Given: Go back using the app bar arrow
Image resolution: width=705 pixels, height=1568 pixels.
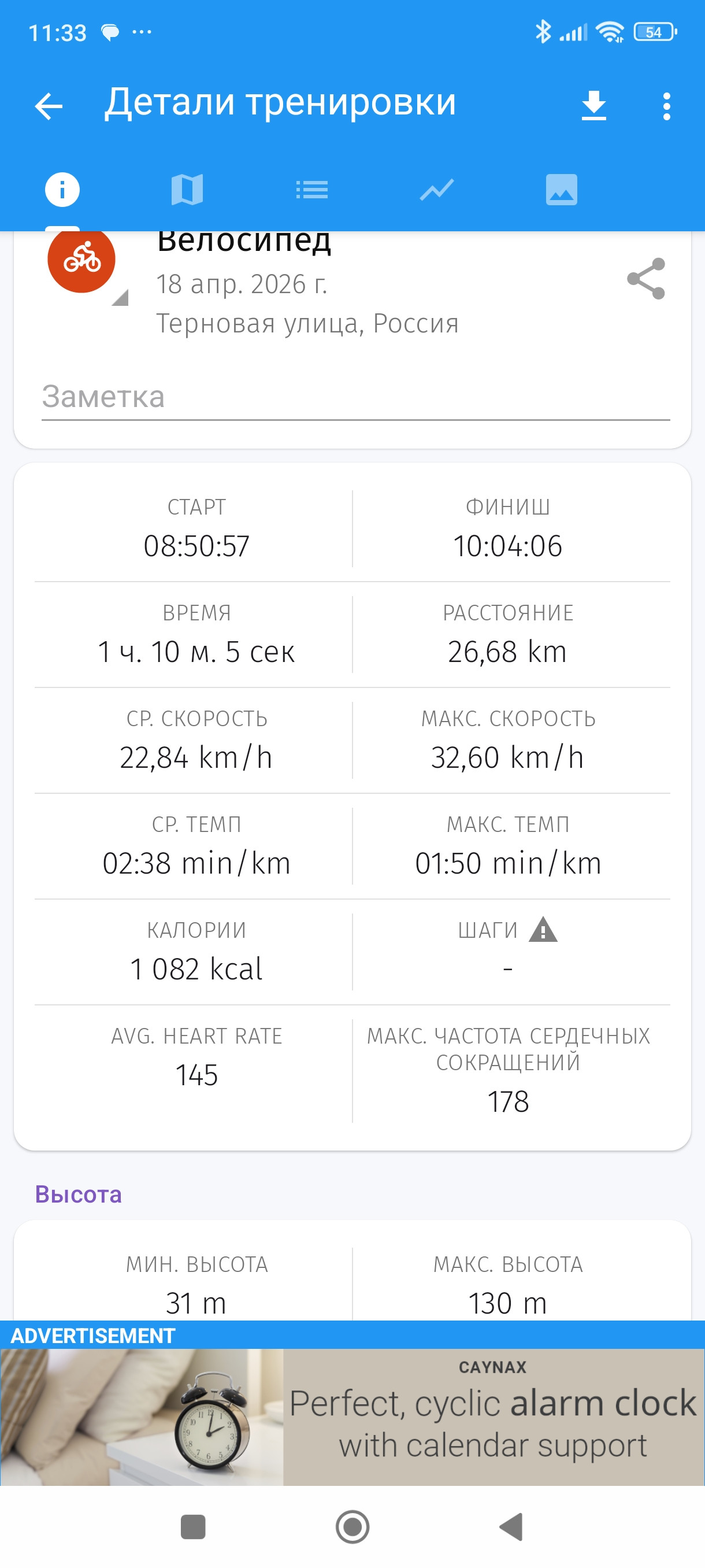Looking at the screenshot, I should click(49, 106).
